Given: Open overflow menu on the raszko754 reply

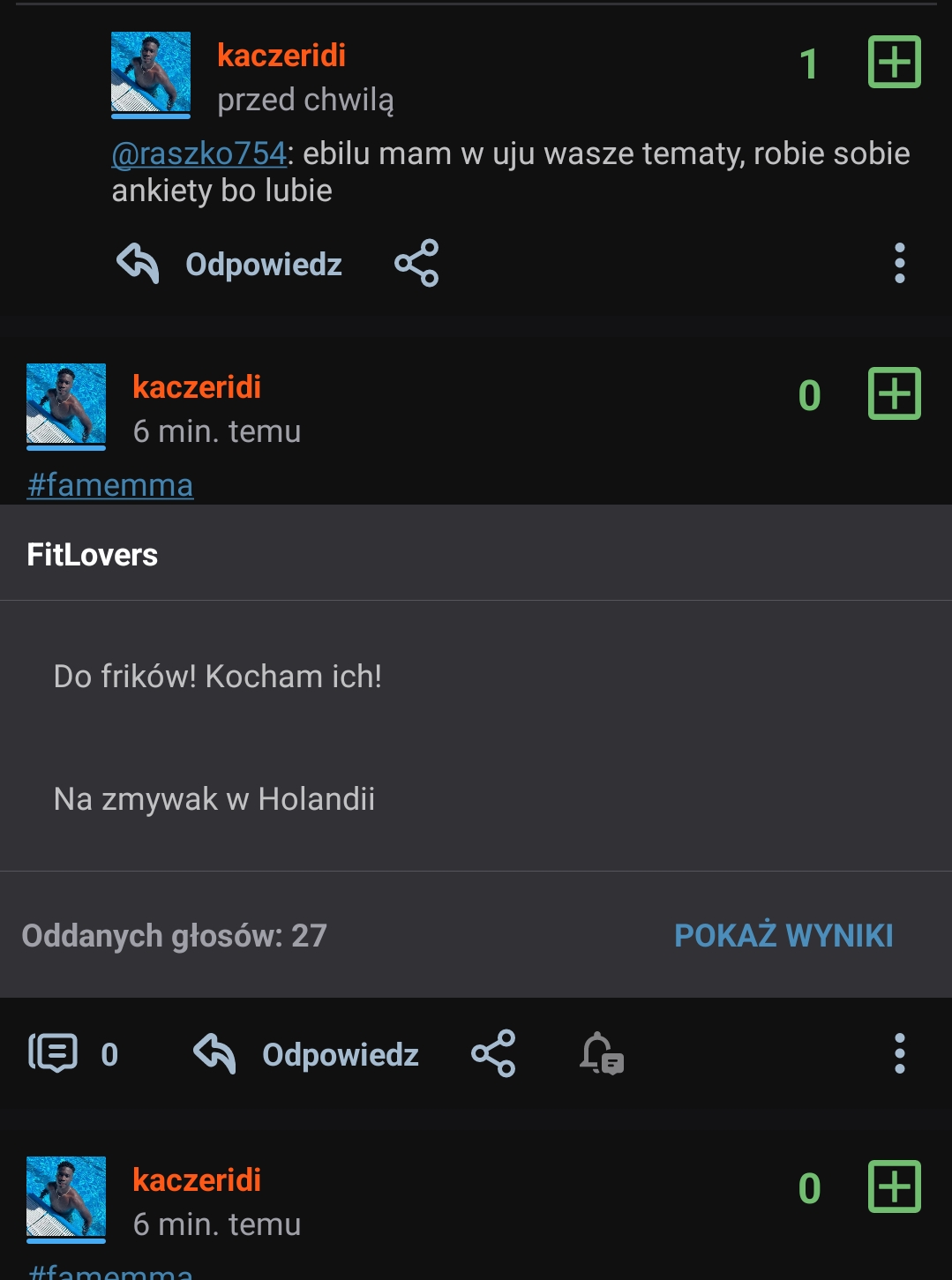Looking at the screenshot, I should pyautogui.click(x=899, y=264).
